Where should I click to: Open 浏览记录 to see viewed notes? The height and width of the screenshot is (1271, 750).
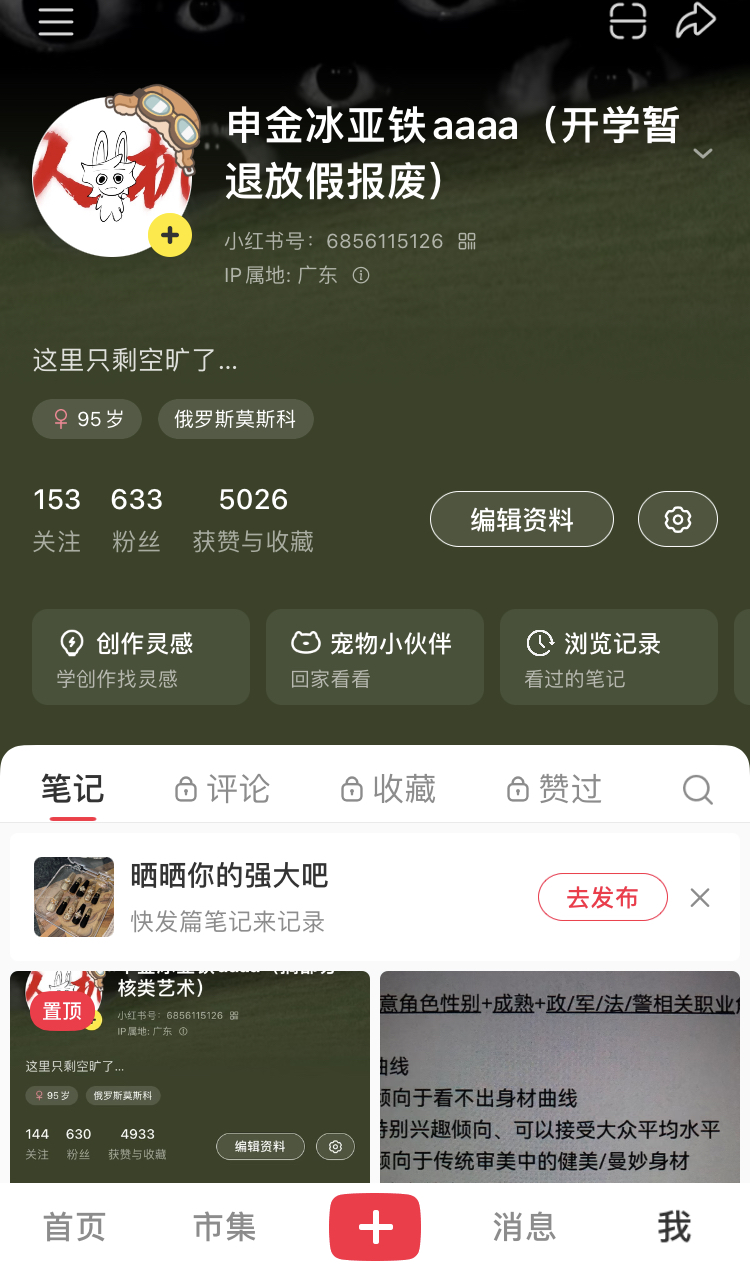click(608, 657)
